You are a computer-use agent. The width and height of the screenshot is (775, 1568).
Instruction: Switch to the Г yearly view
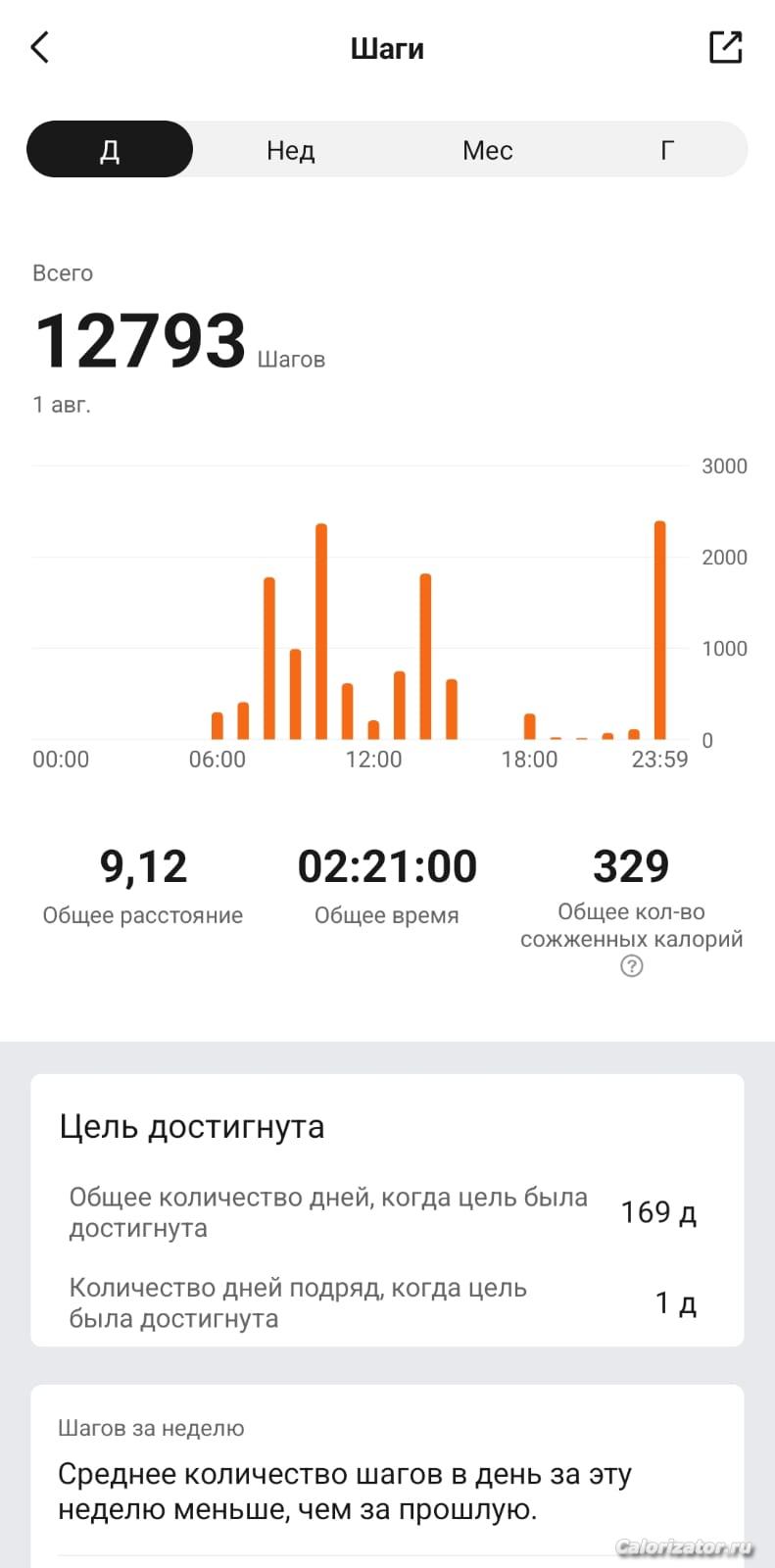click(667, 150)
